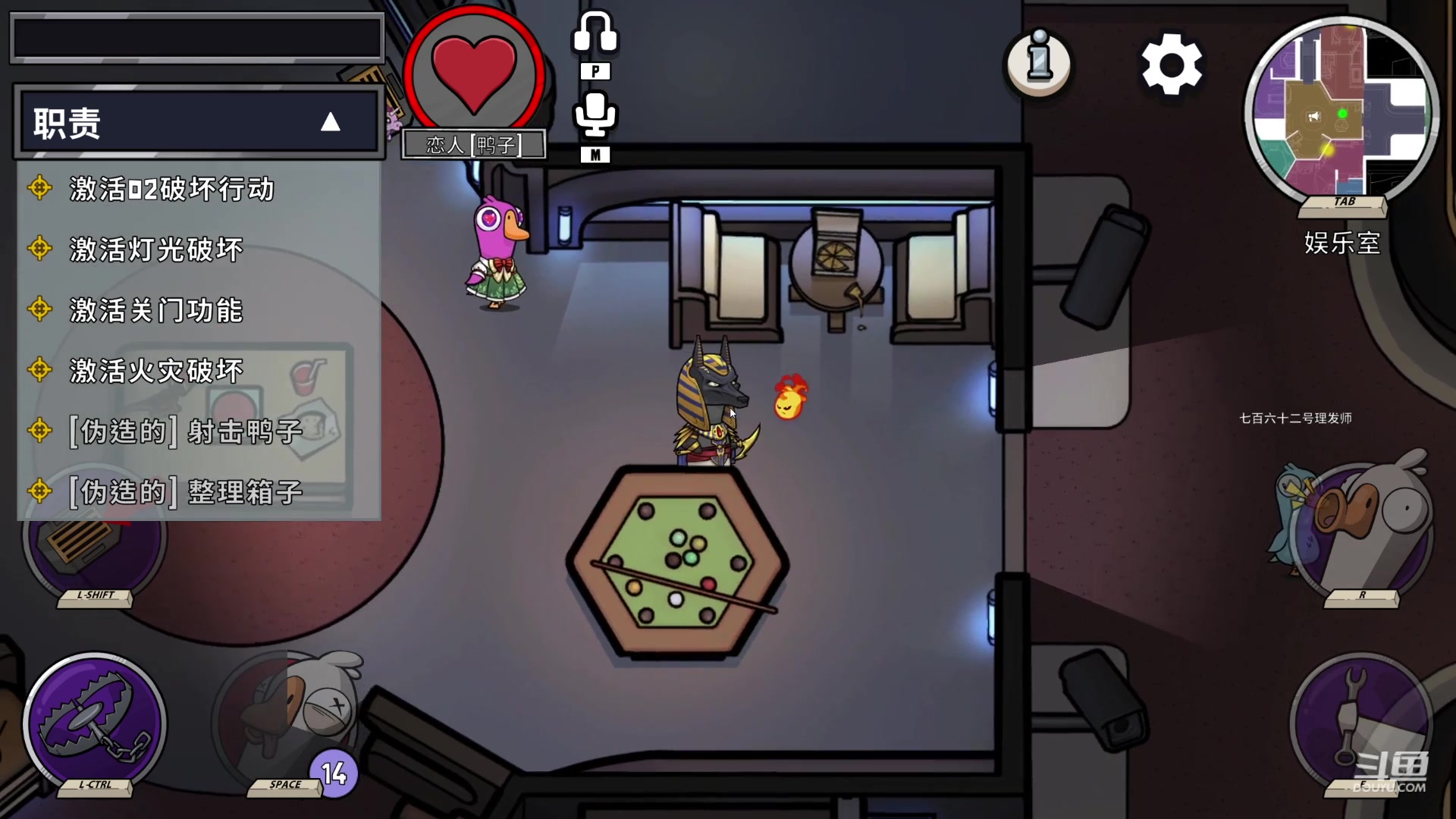Tap the 恋人[鸭子] role heart badge
The height and width of the screenshot is (819, 1456).
(x=474, y=72)
